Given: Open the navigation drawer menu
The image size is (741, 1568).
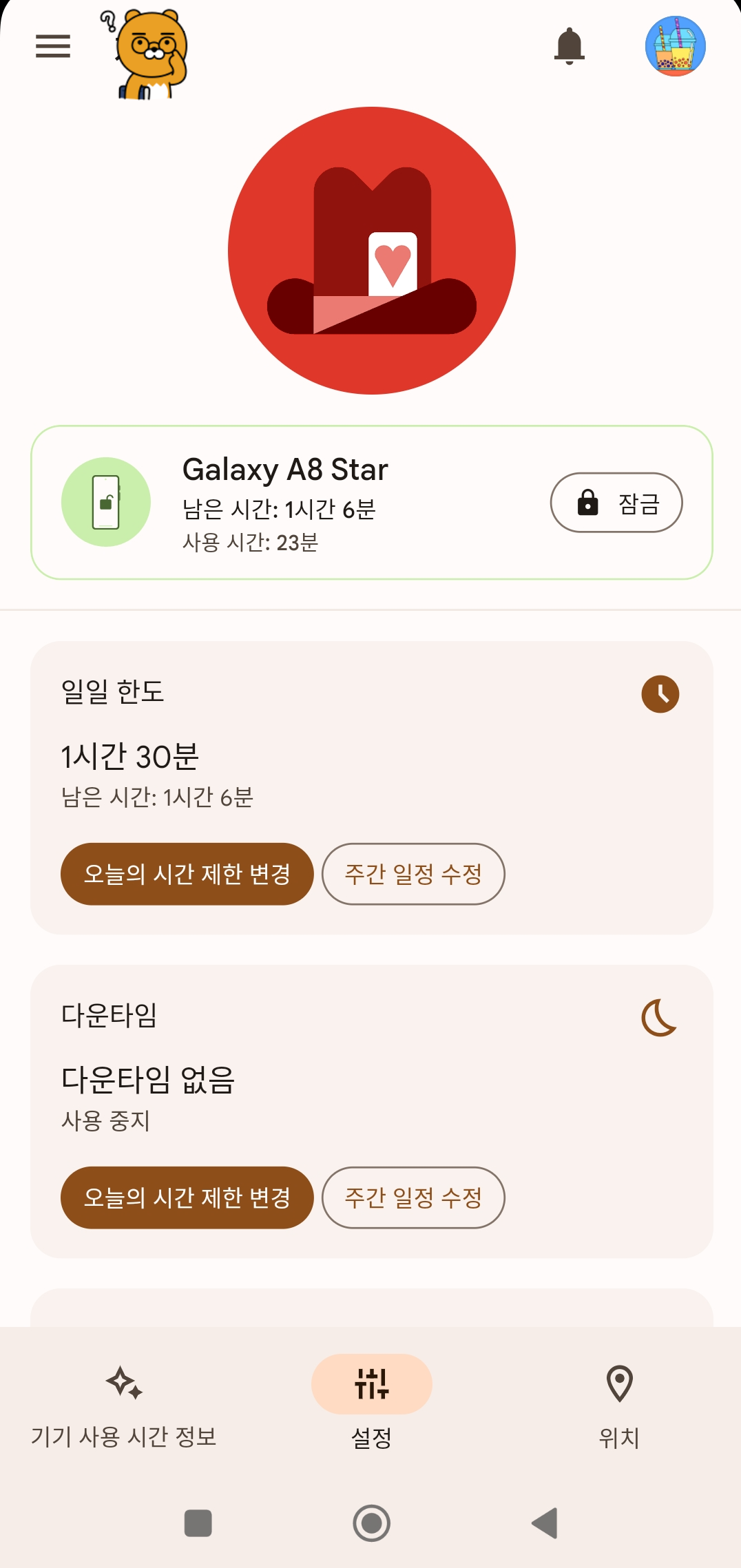Looking at the screenshot, I should [52, 47].
